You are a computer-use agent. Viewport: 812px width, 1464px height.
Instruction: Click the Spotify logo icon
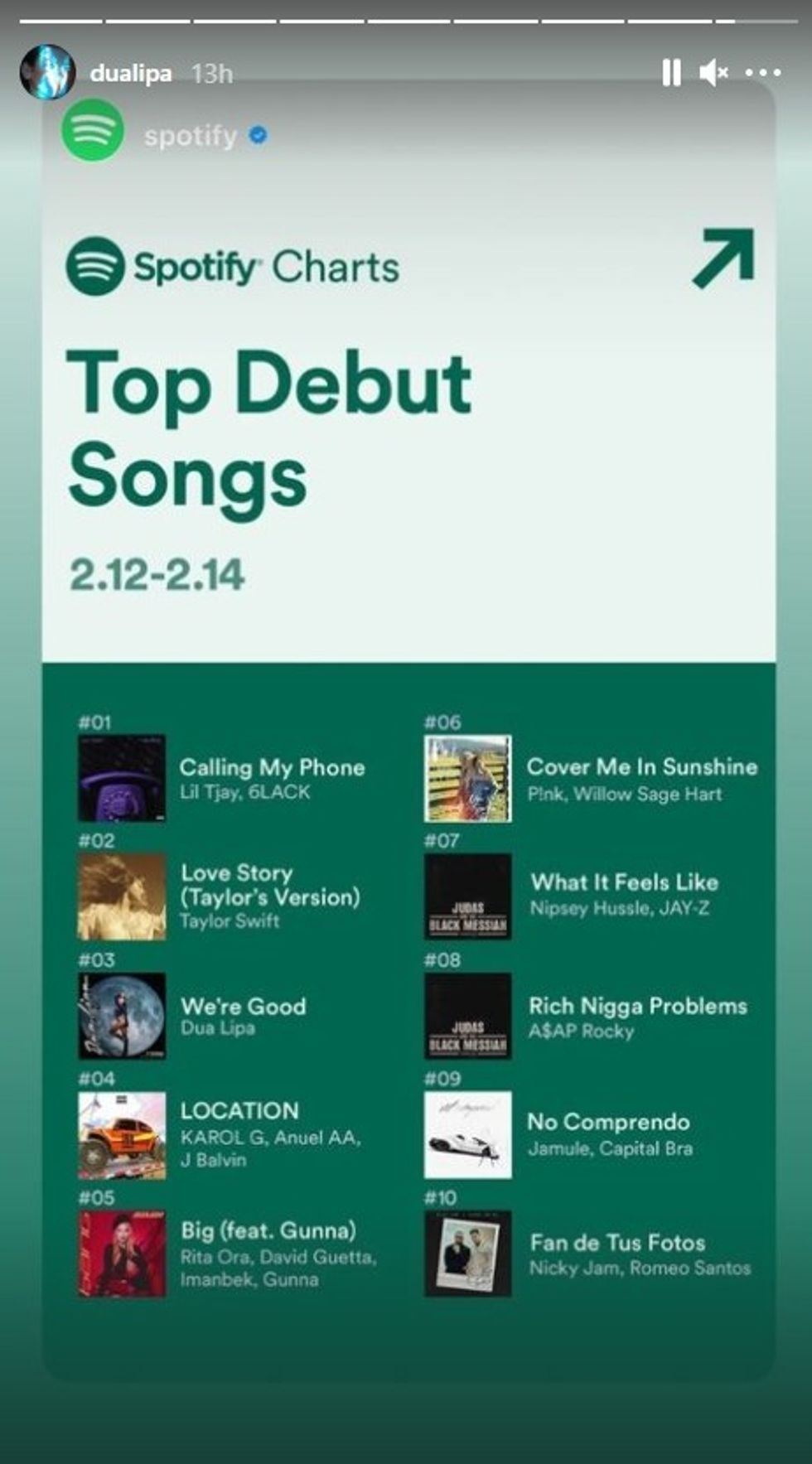tap(93, 131)
